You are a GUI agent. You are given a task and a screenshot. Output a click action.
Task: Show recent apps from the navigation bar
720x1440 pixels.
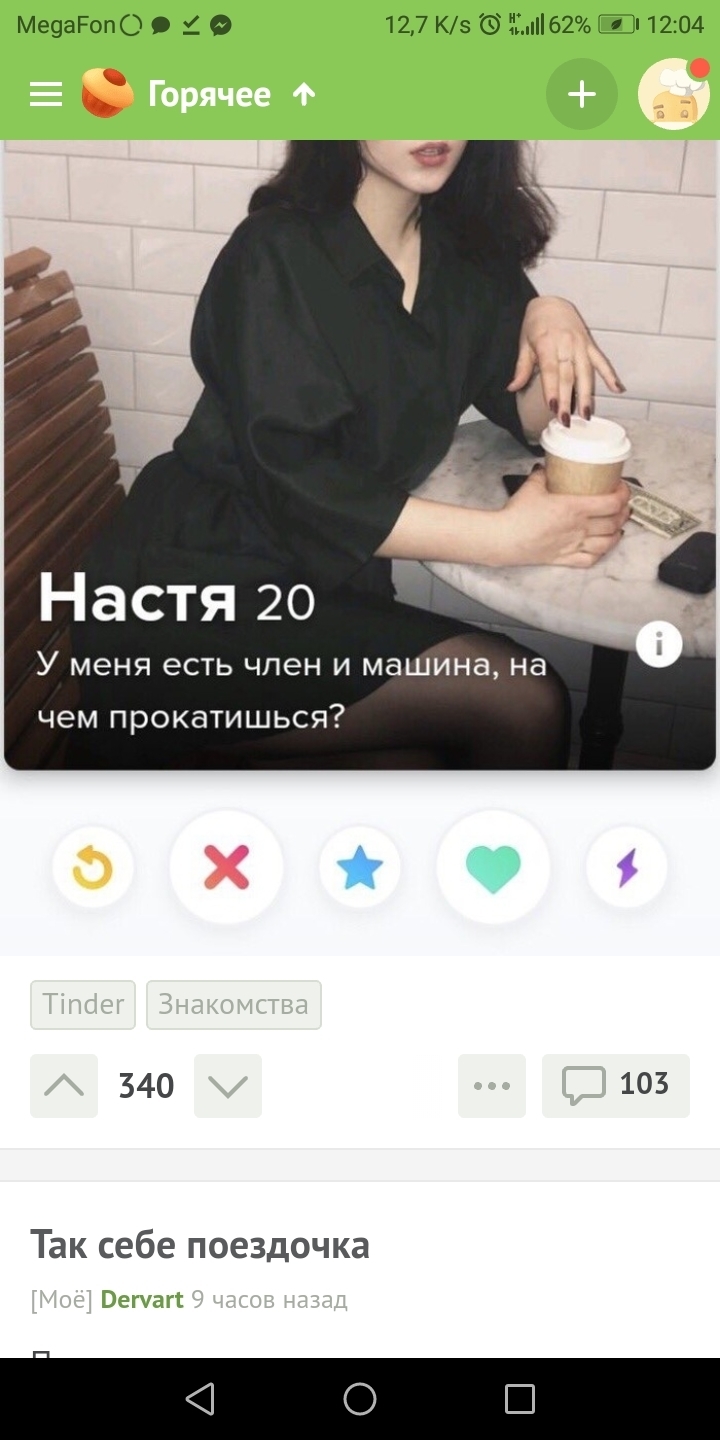(520, 1399)
